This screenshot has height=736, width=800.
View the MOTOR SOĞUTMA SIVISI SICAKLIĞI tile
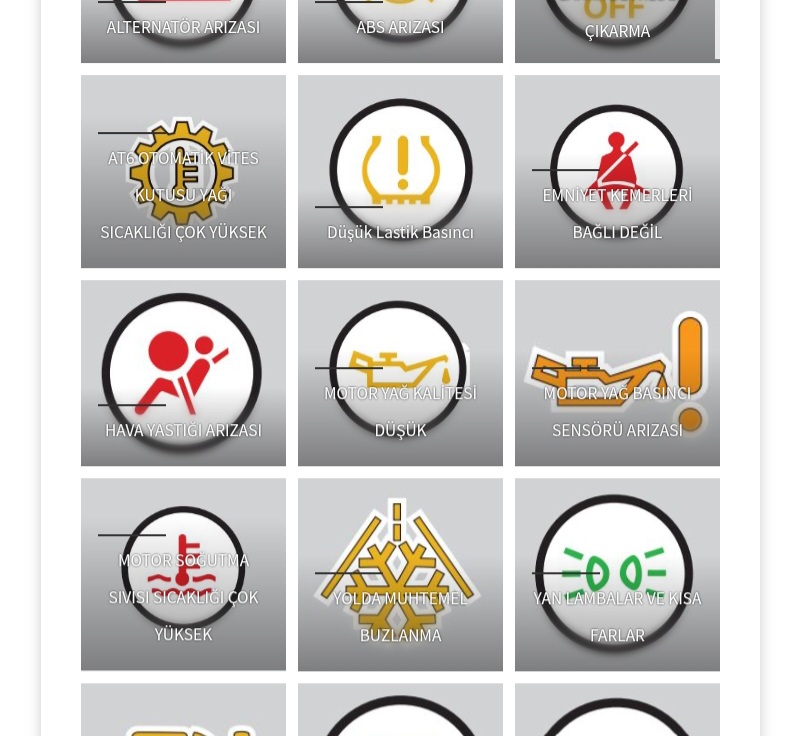click(183, 574)
